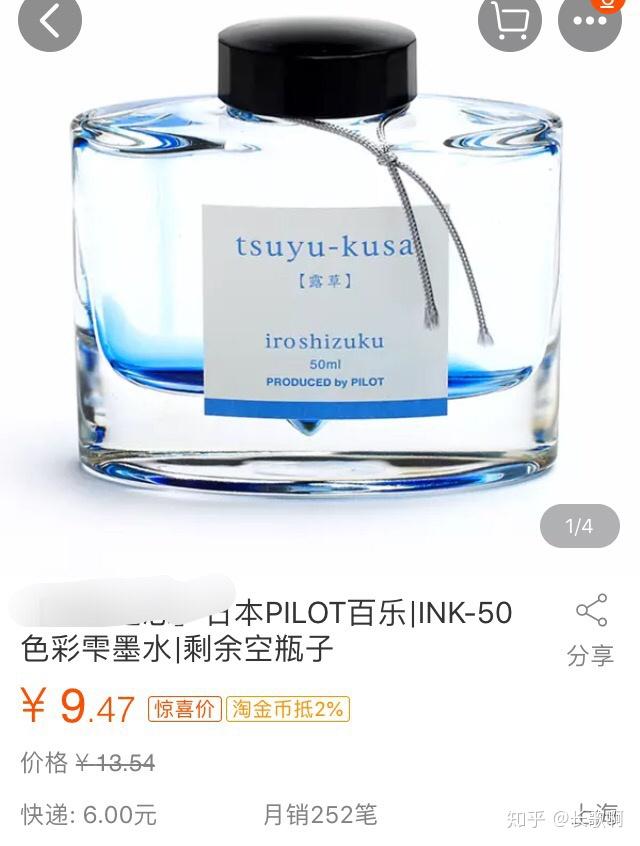Go back using the arrow button
Screen dimensions: 640x846
tap(49, 22)
